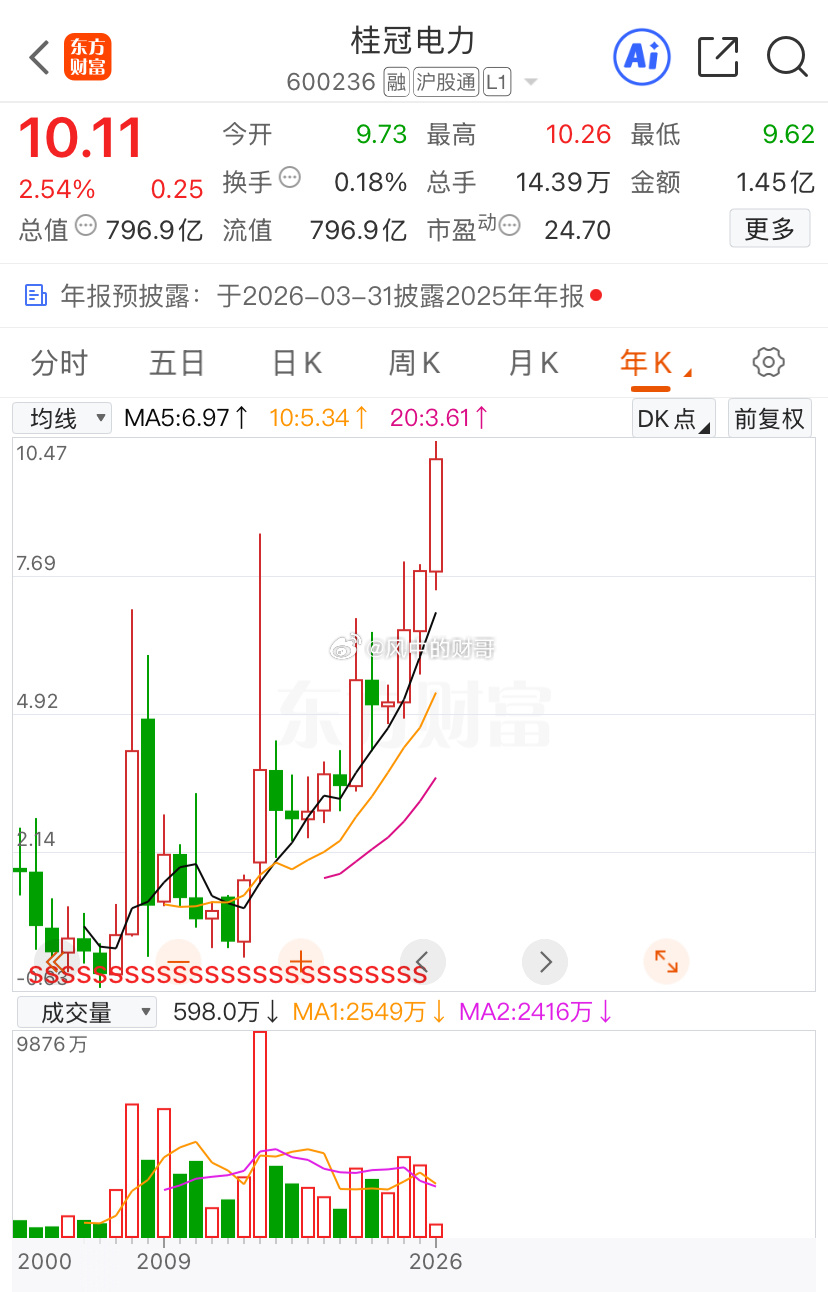Click the right arrow to pan chart forward

(544, 961)
